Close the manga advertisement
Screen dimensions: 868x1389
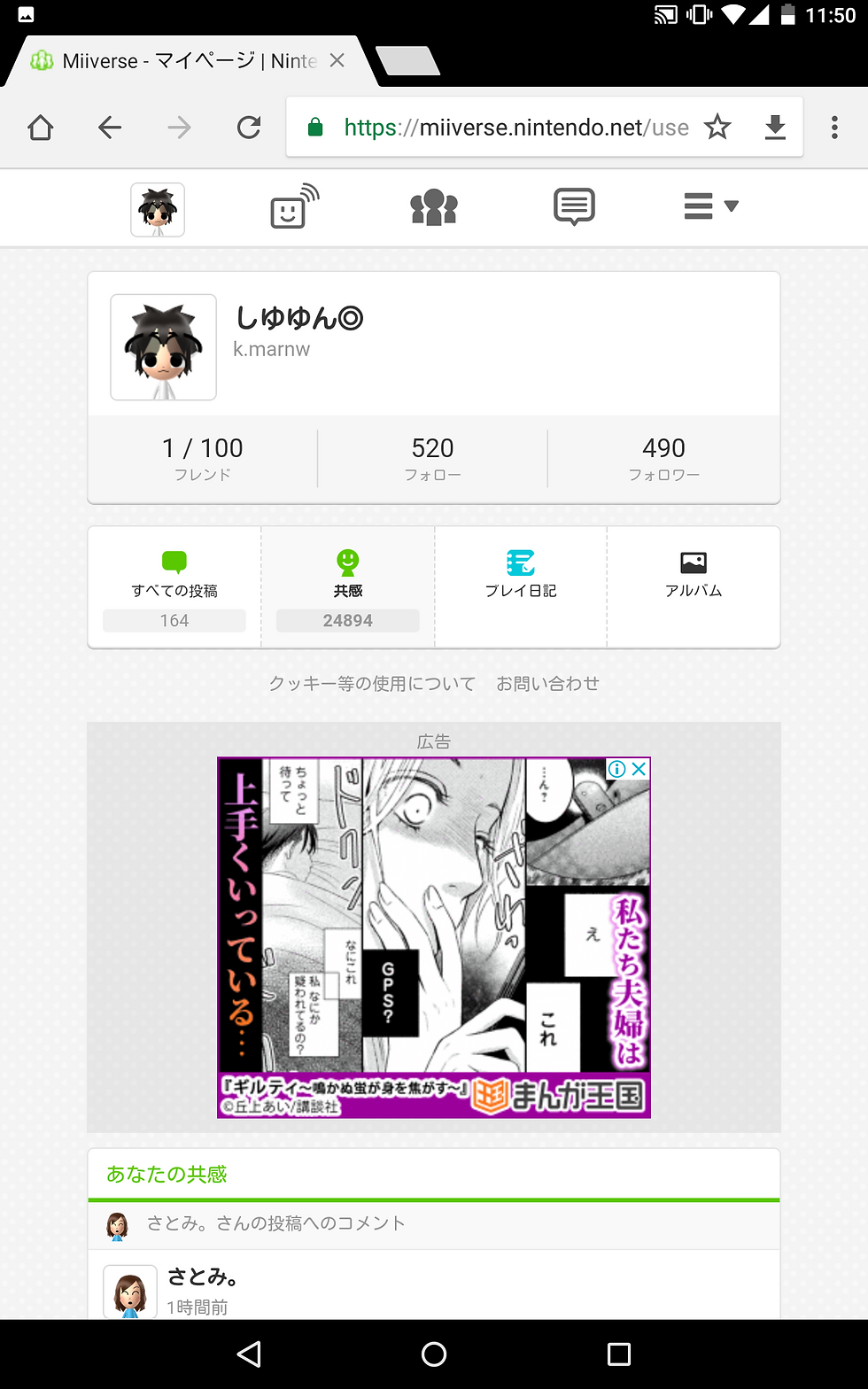639,769
